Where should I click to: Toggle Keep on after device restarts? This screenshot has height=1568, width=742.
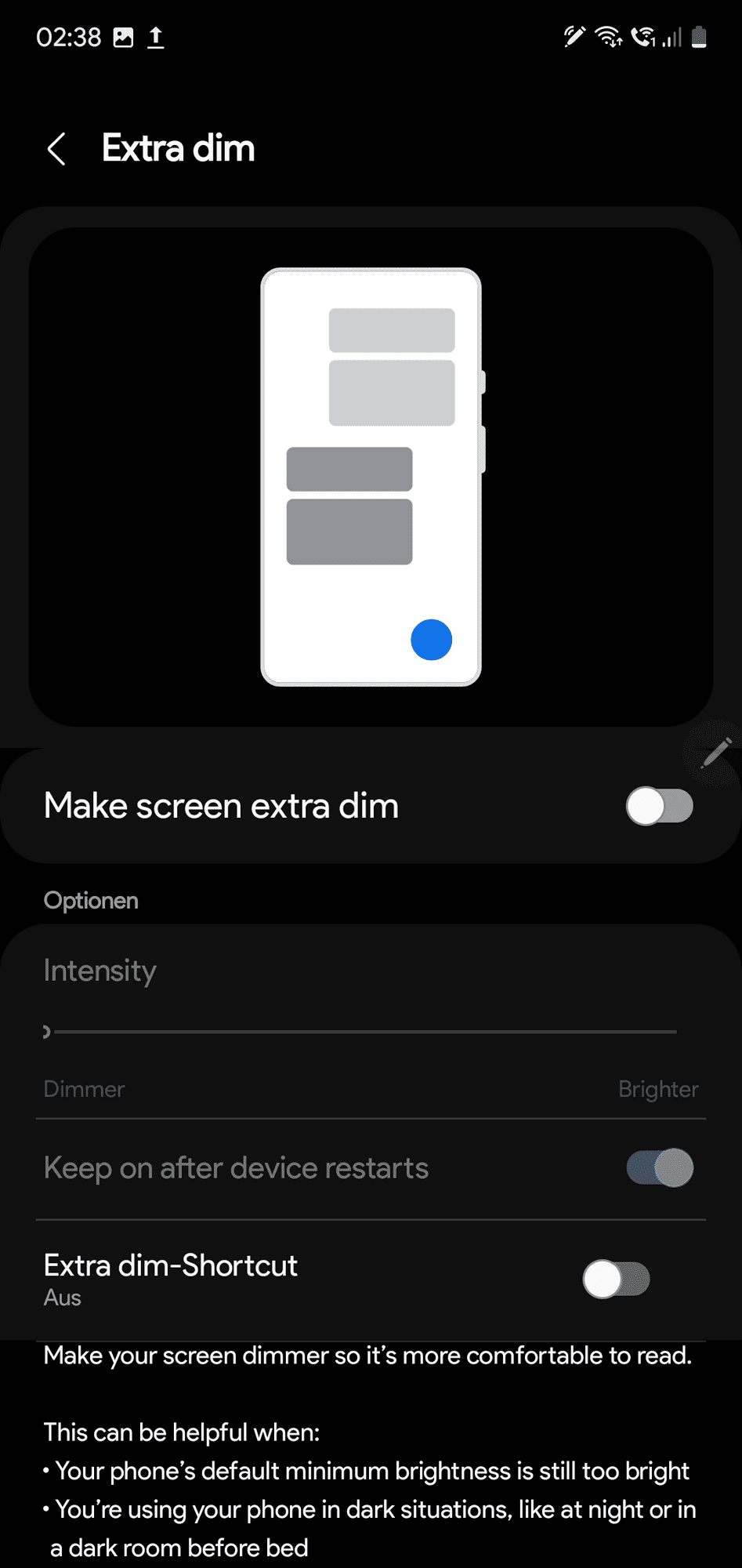point(659,1168)
